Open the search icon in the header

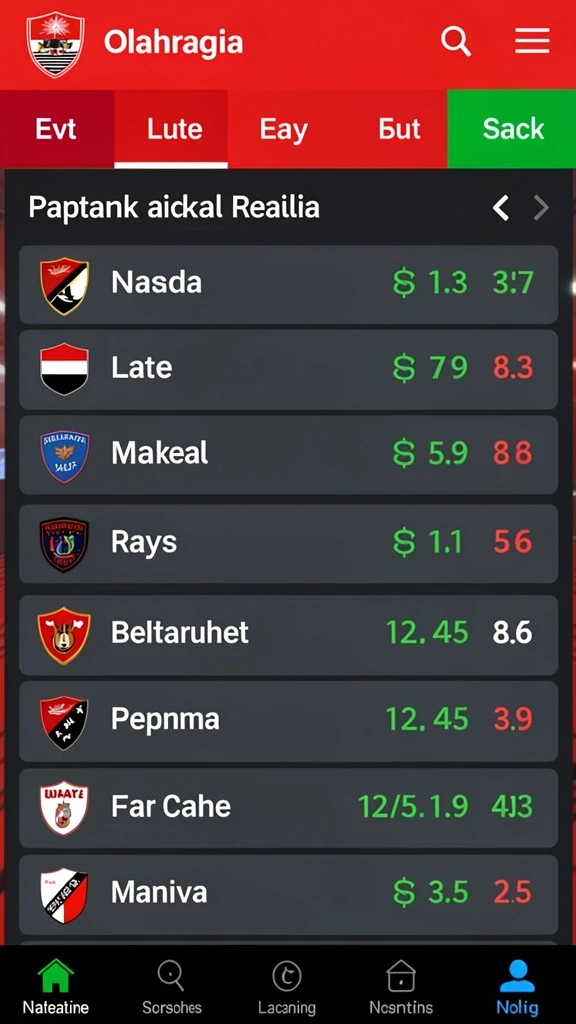coord(456,42)
